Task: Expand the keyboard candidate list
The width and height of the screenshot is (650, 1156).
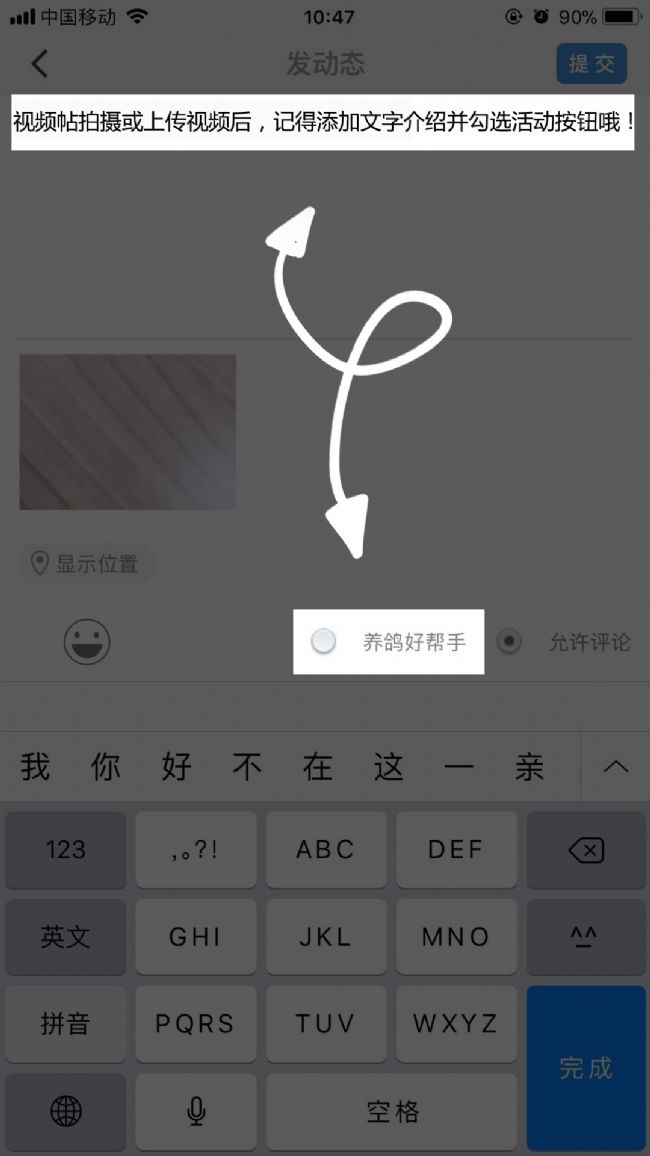Action: click(x=615, y=768)
